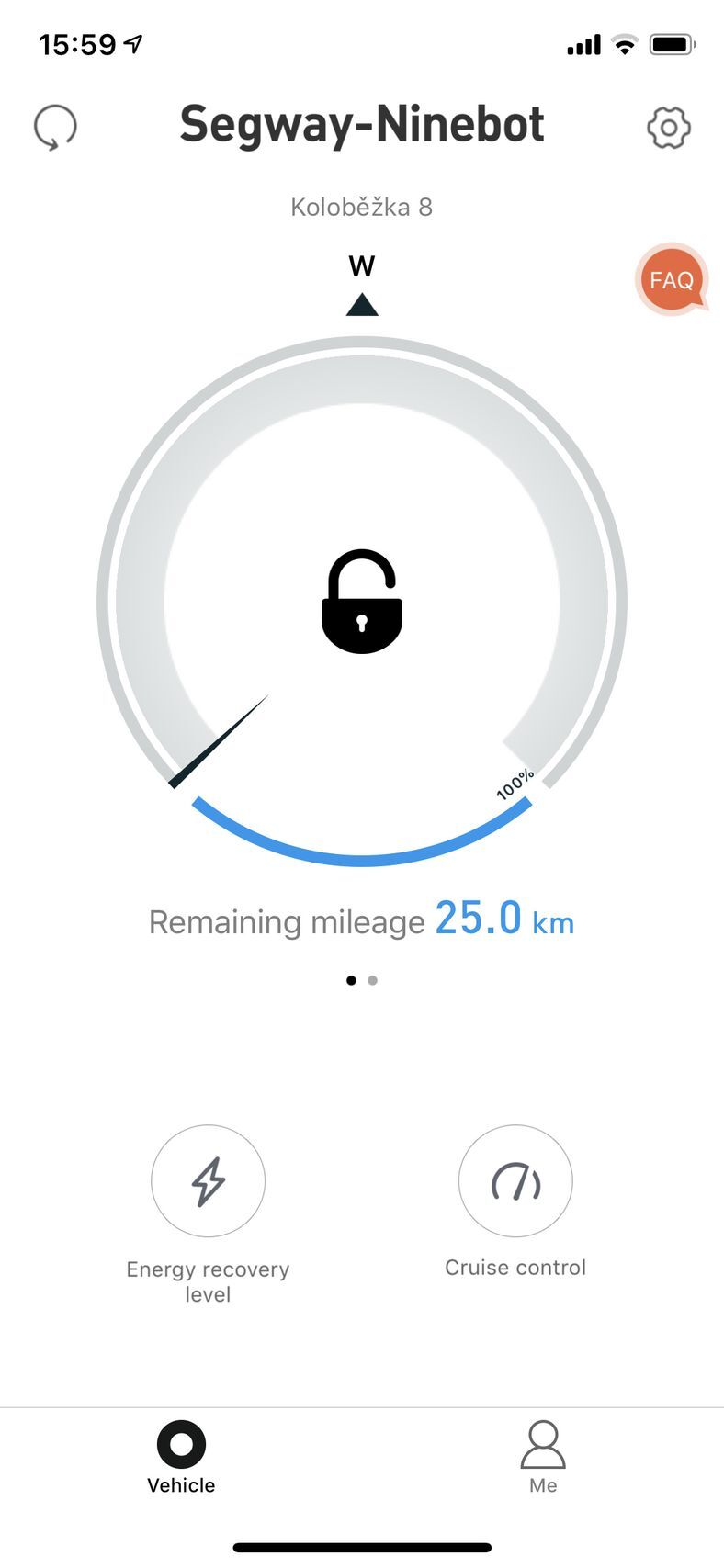Open Energy recovery level
724x1568 pixels.
(208, 1181)
